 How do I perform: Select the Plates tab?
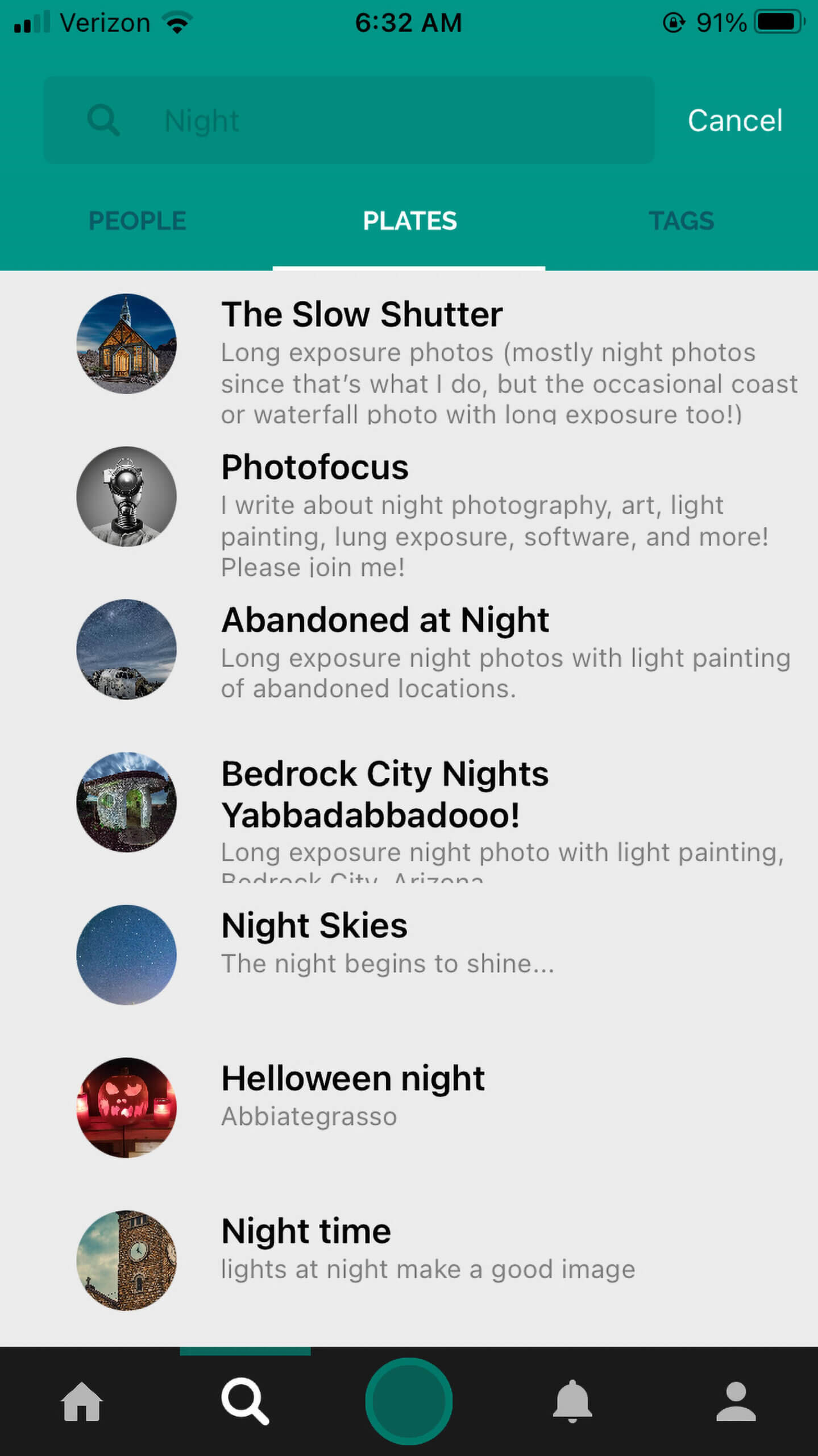tap(409, 221)
